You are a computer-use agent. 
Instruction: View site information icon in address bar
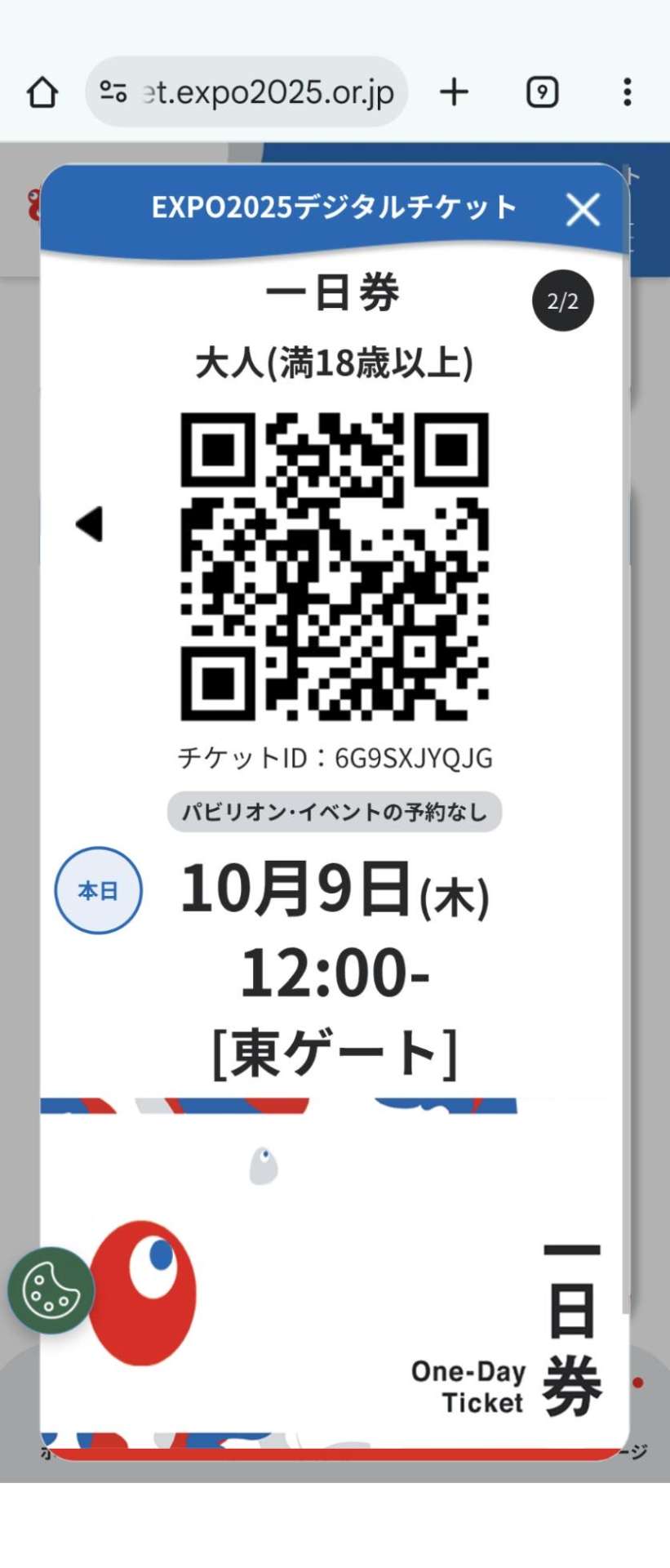(x=113, y=92)
